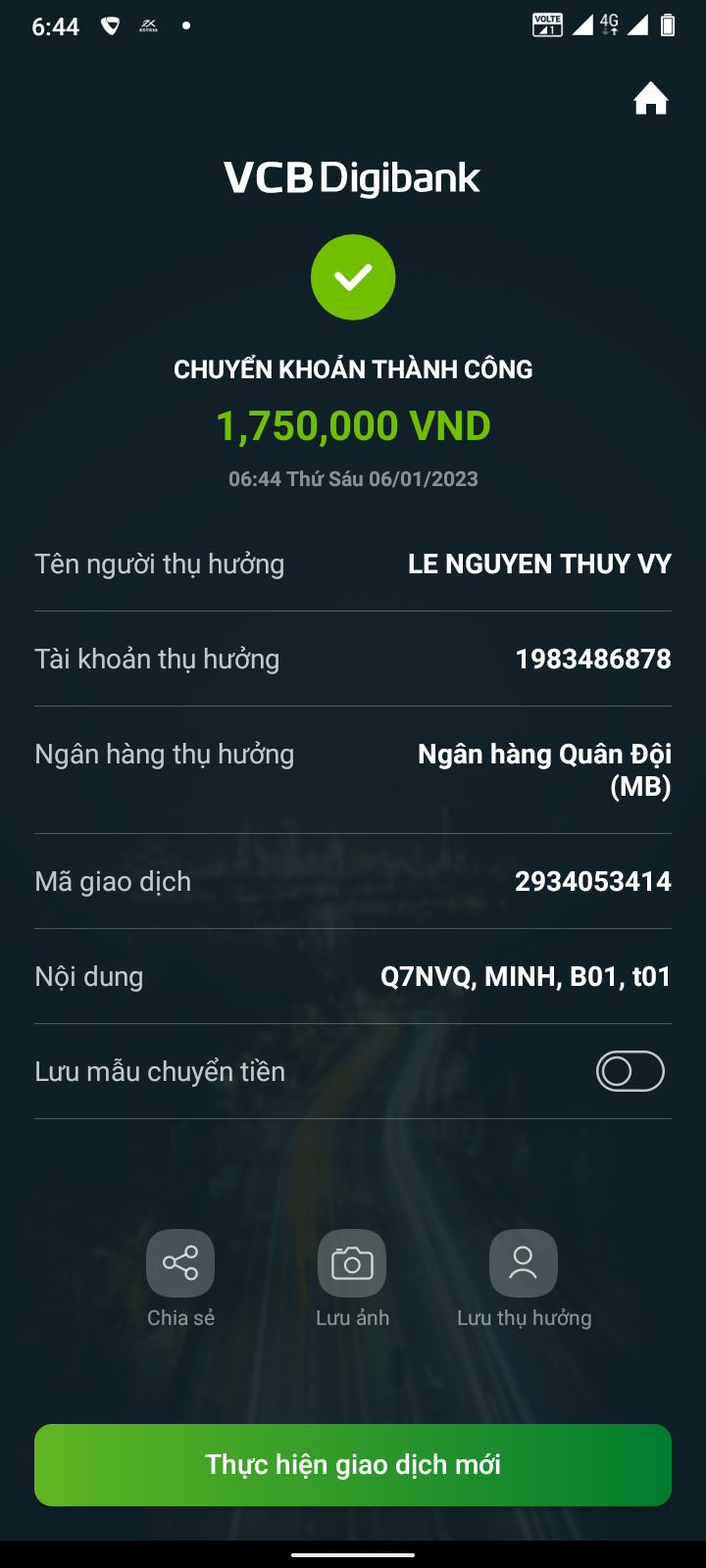Image resolution: width=706 pixels, height=1568 pixels.
Task: Go to the home screen icon
Action: click(651, 99)
